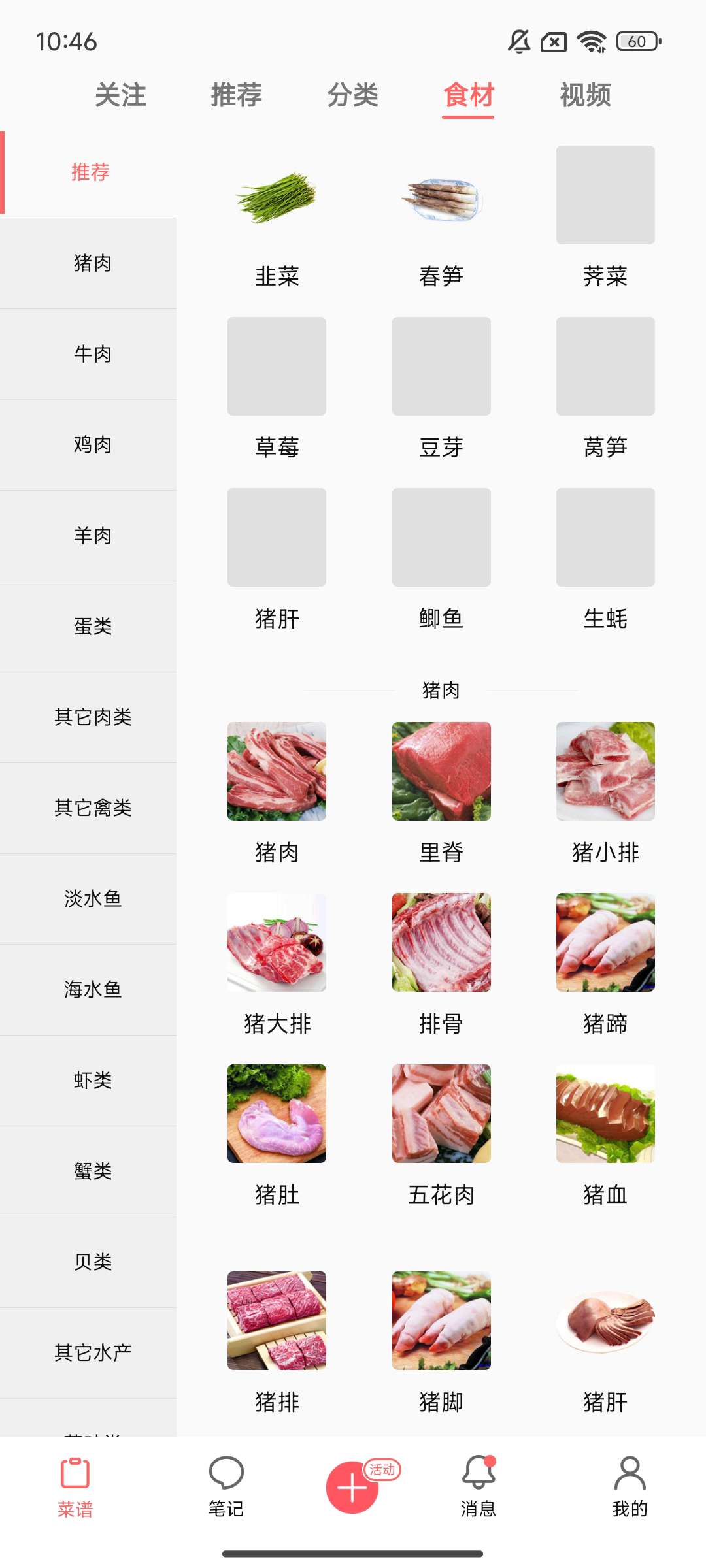
Task: Tap the red plus create button
Action: [x=352, y=1488]
